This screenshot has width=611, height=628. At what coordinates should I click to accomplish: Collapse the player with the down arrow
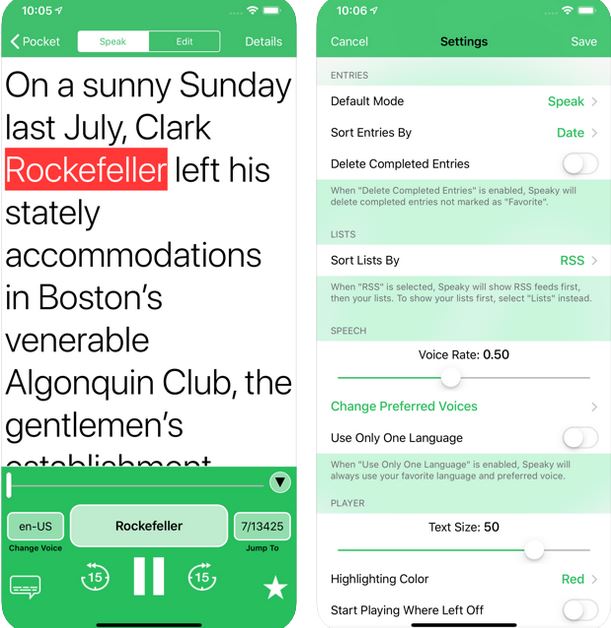[x=280, y=483]
